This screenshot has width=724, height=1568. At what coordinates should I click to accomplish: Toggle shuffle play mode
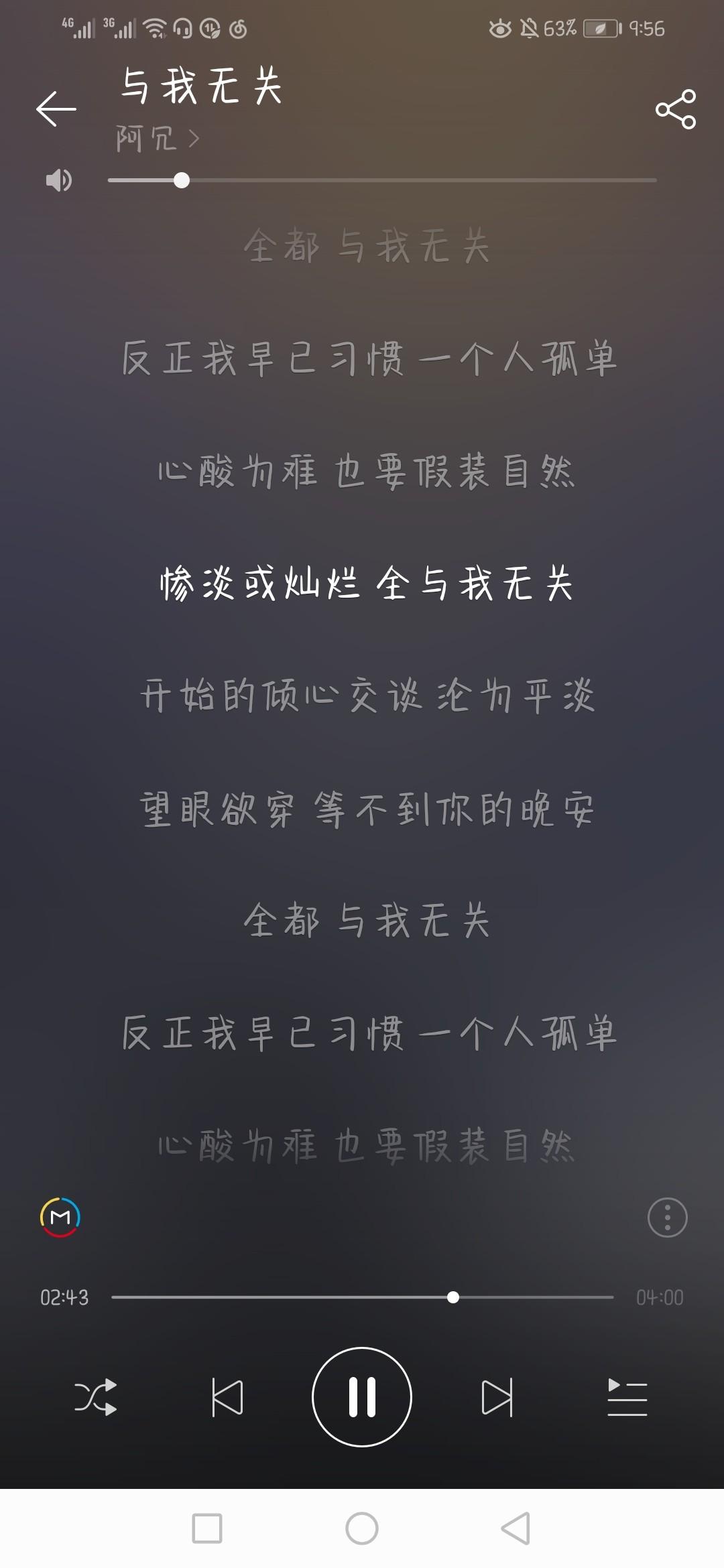[x=95, y=1397]
